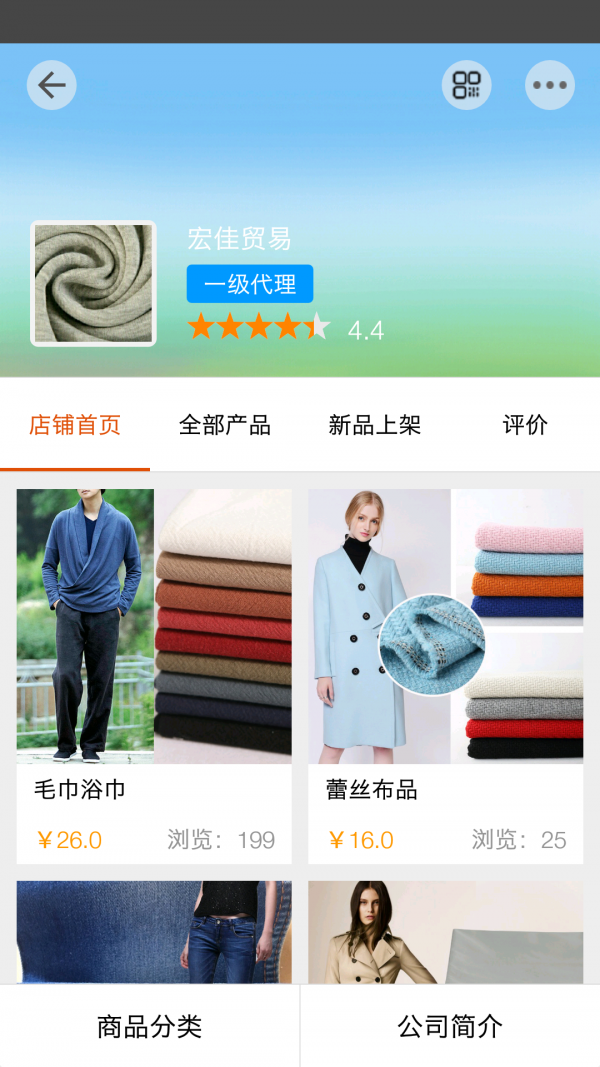The width and height of the screenshot is (600, 1067).
Task: Open the 蕾丝布品 product card
Action: coord(445,675)
